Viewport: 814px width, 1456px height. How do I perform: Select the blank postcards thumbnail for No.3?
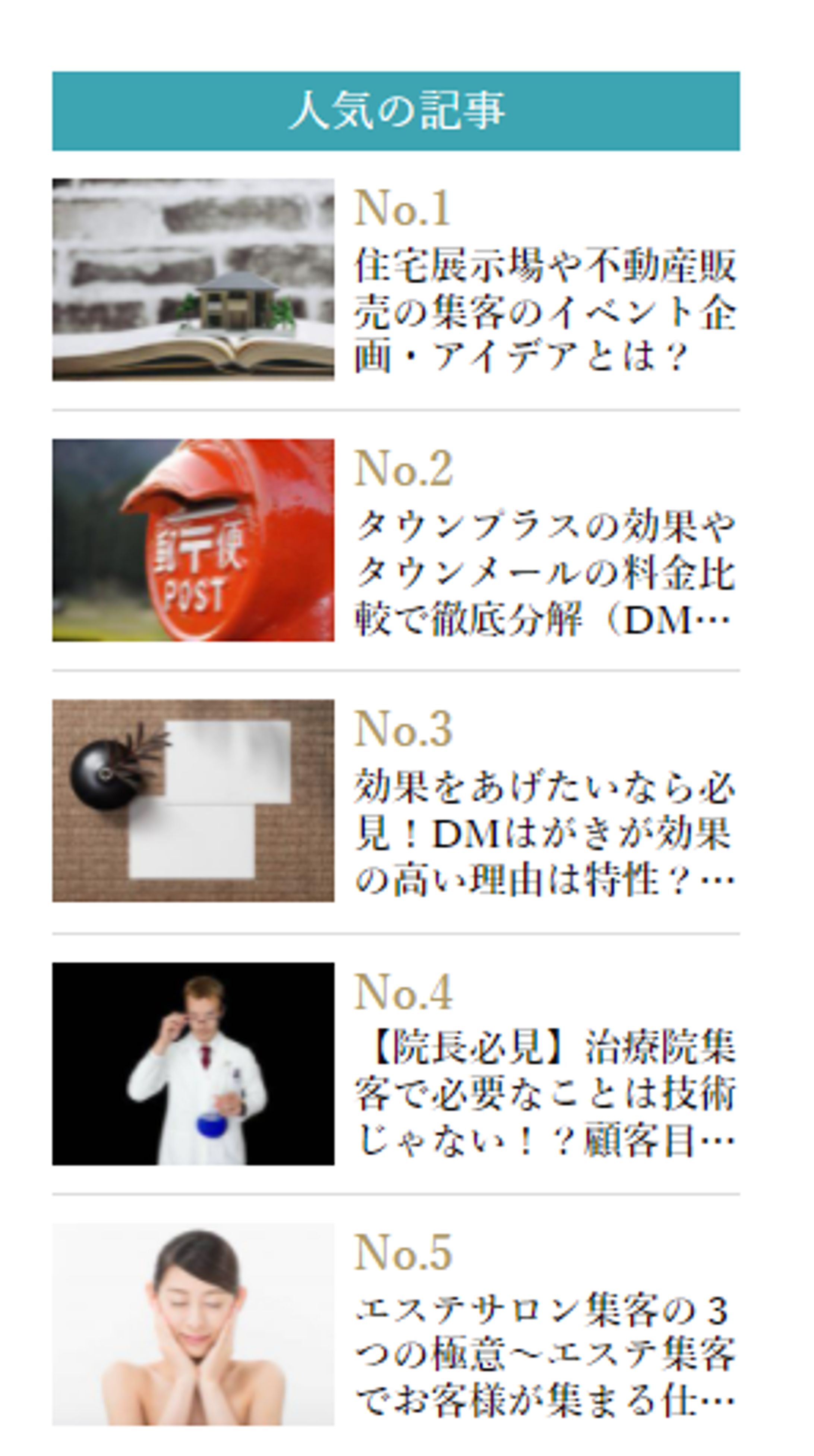(x=193, y=801)
